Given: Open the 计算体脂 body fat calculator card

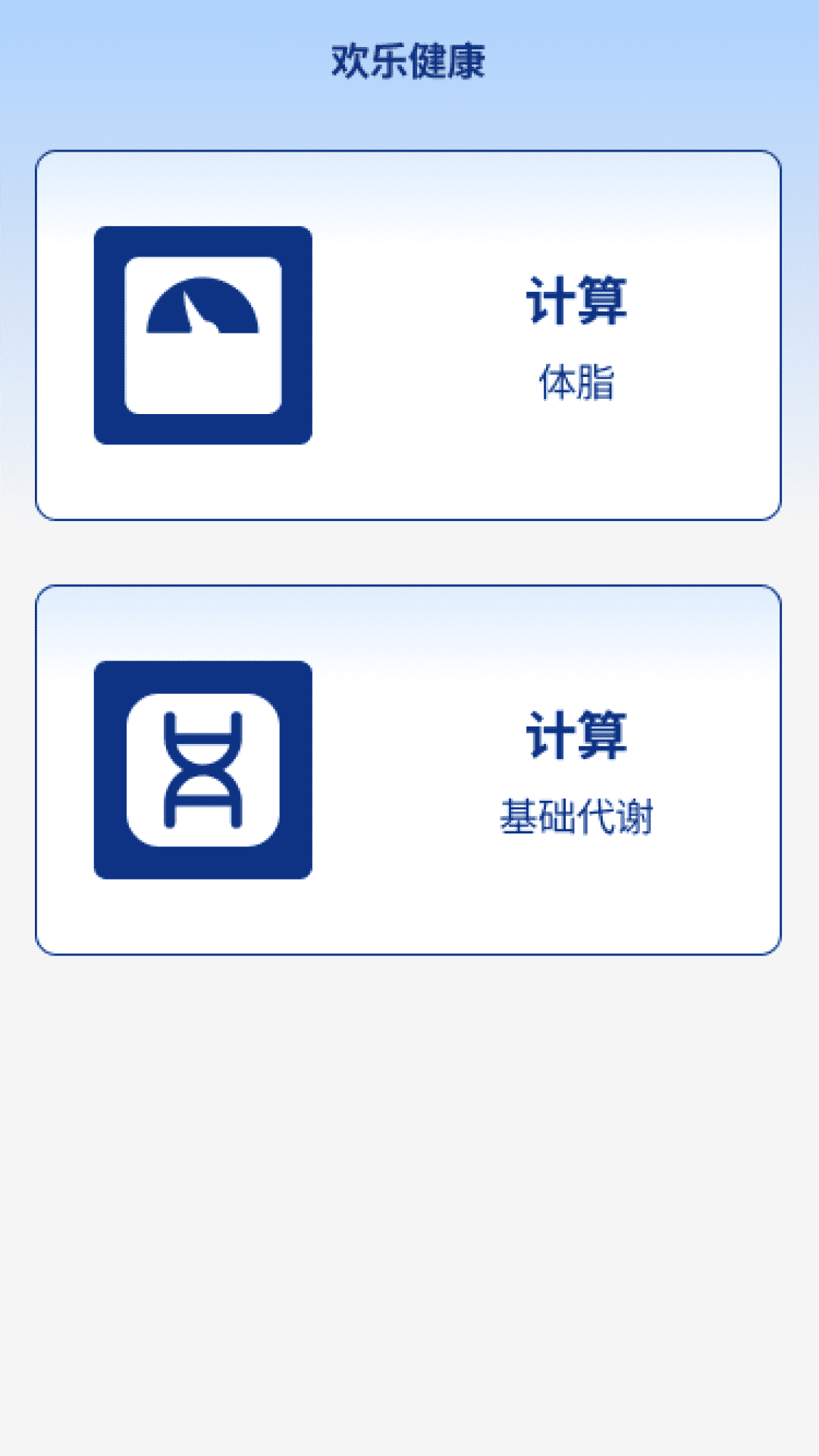Looking at the screenshot, I should [408, 335].
